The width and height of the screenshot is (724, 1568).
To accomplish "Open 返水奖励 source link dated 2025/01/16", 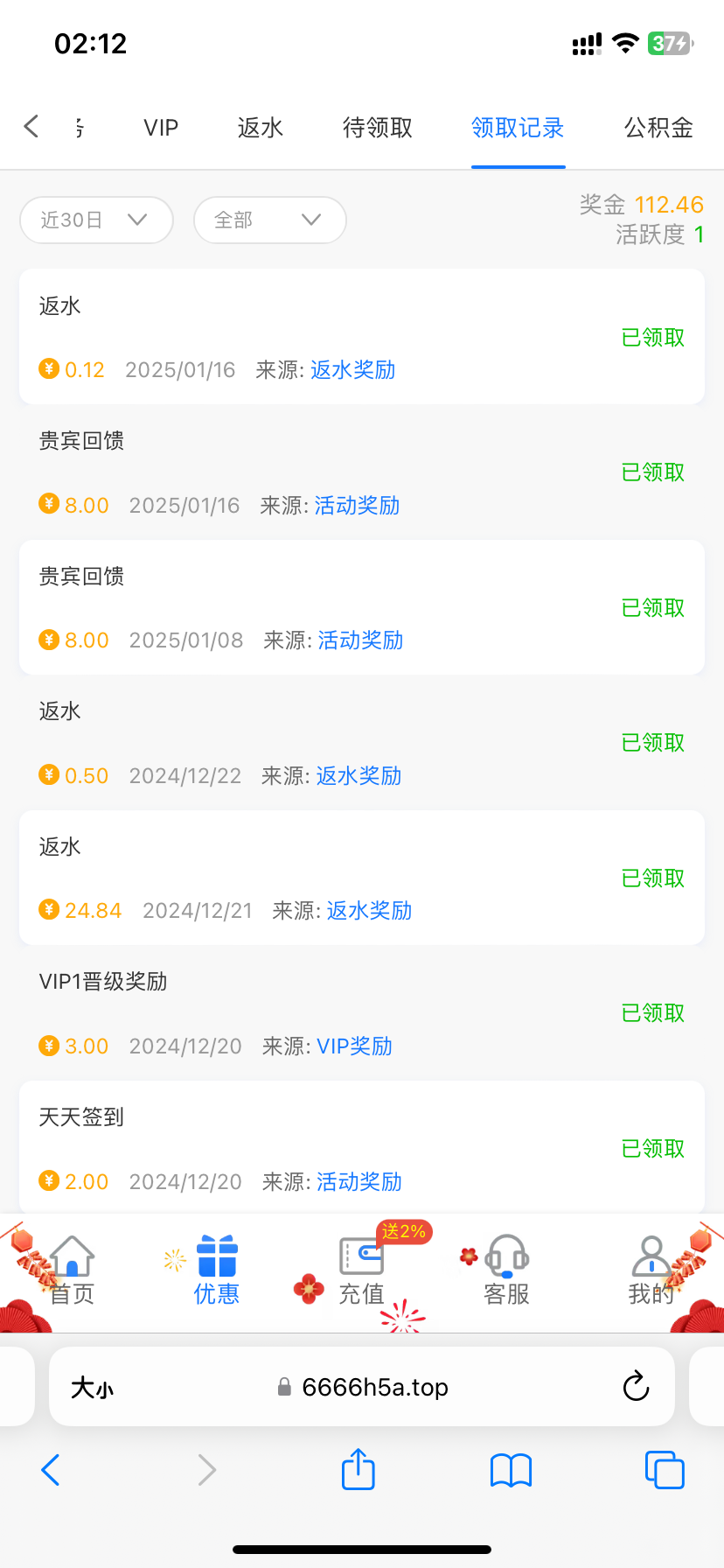I will pyautogui.click(x=352, y=370).
